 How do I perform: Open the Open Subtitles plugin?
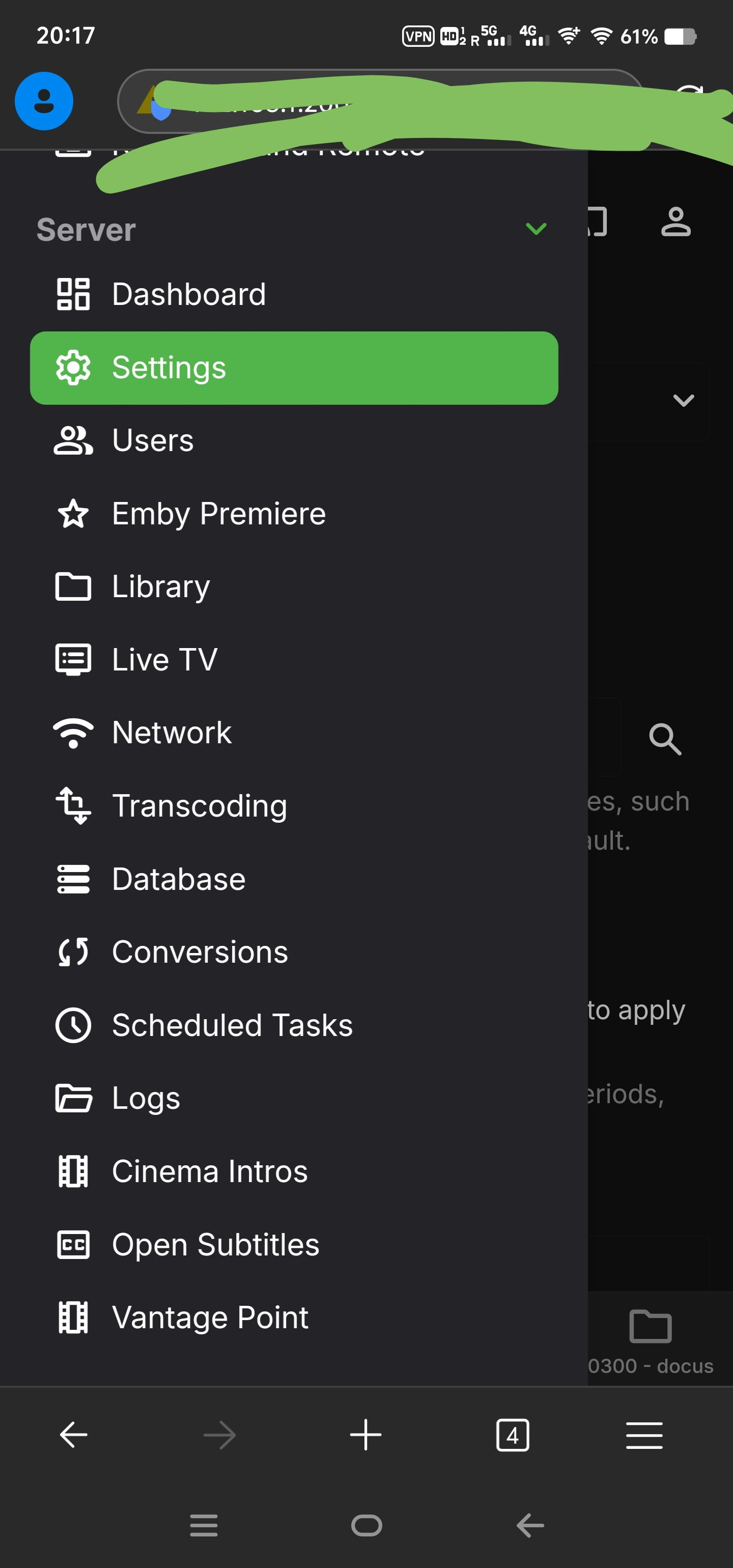click(215, 1244)
